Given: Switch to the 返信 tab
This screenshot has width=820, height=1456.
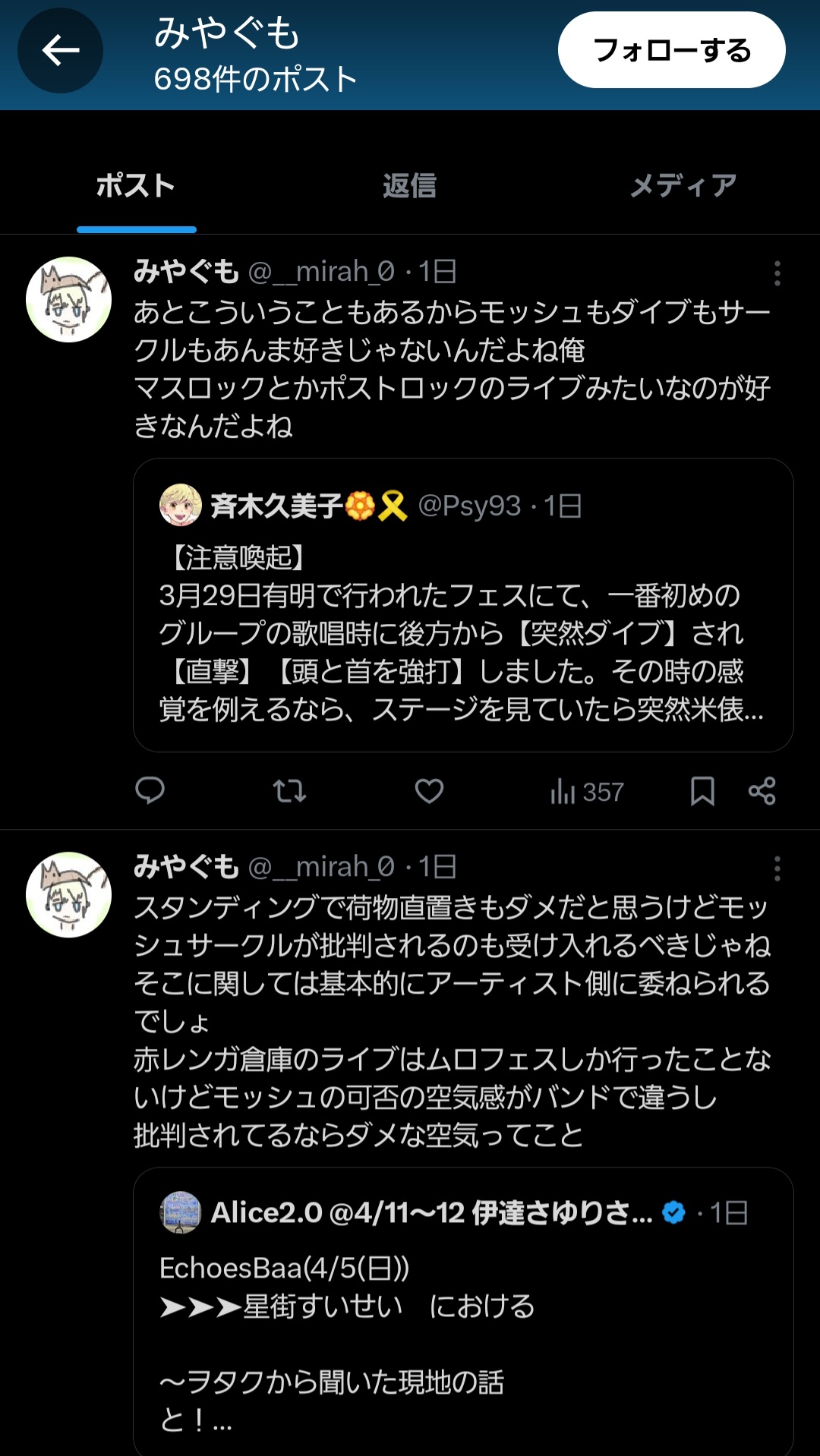Looking at the screenshot, I should (x=409, y=185).
